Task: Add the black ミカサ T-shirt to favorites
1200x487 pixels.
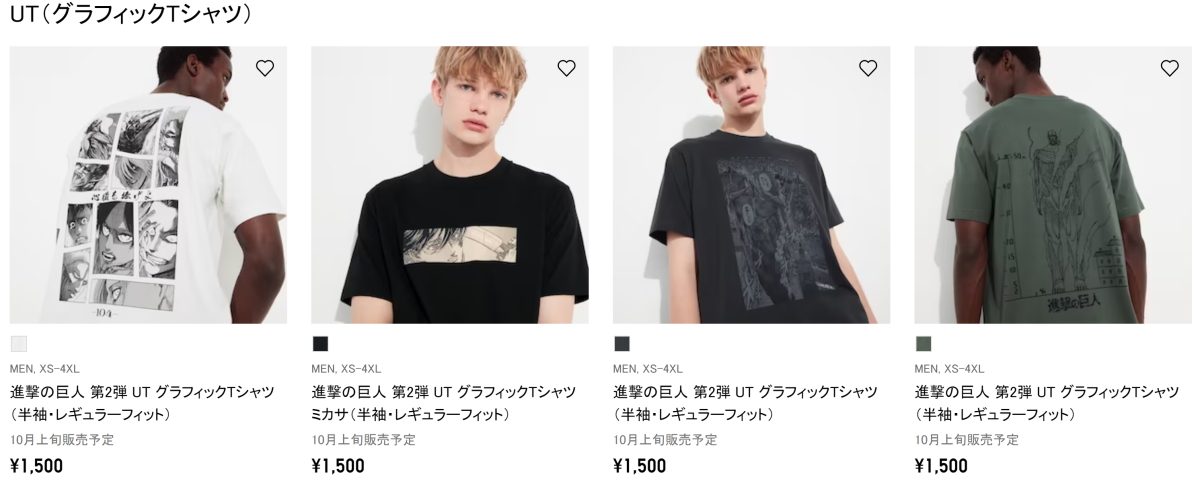Action: pyautogui.click(x=566, y=68)
